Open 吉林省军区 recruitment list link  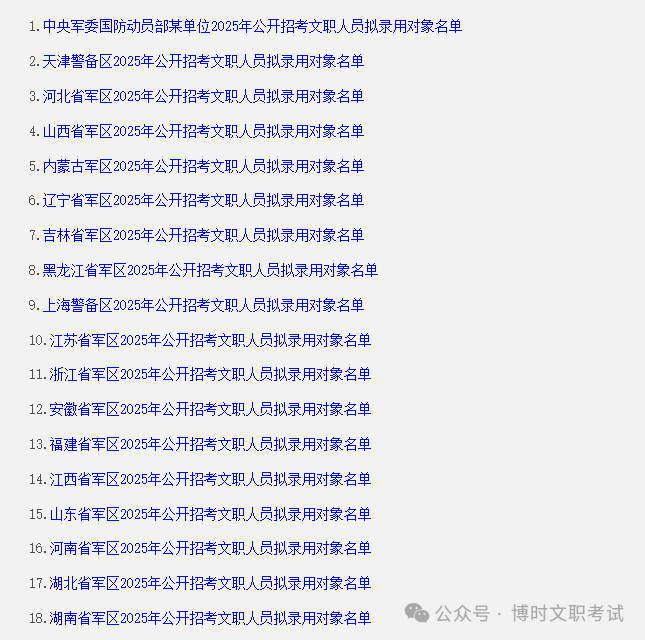pos(203,235)
